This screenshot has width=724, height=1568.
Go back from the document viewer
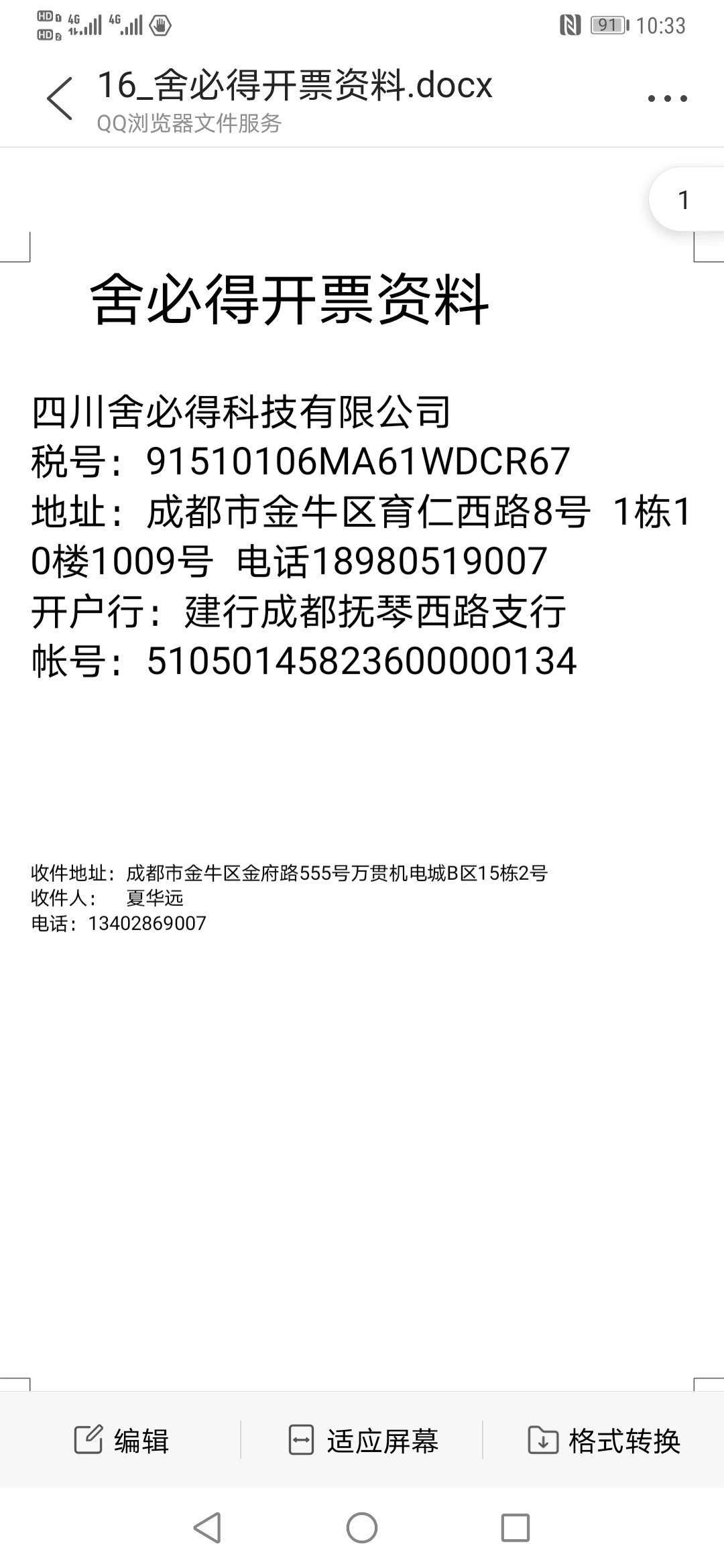click(x=59, y=99)
